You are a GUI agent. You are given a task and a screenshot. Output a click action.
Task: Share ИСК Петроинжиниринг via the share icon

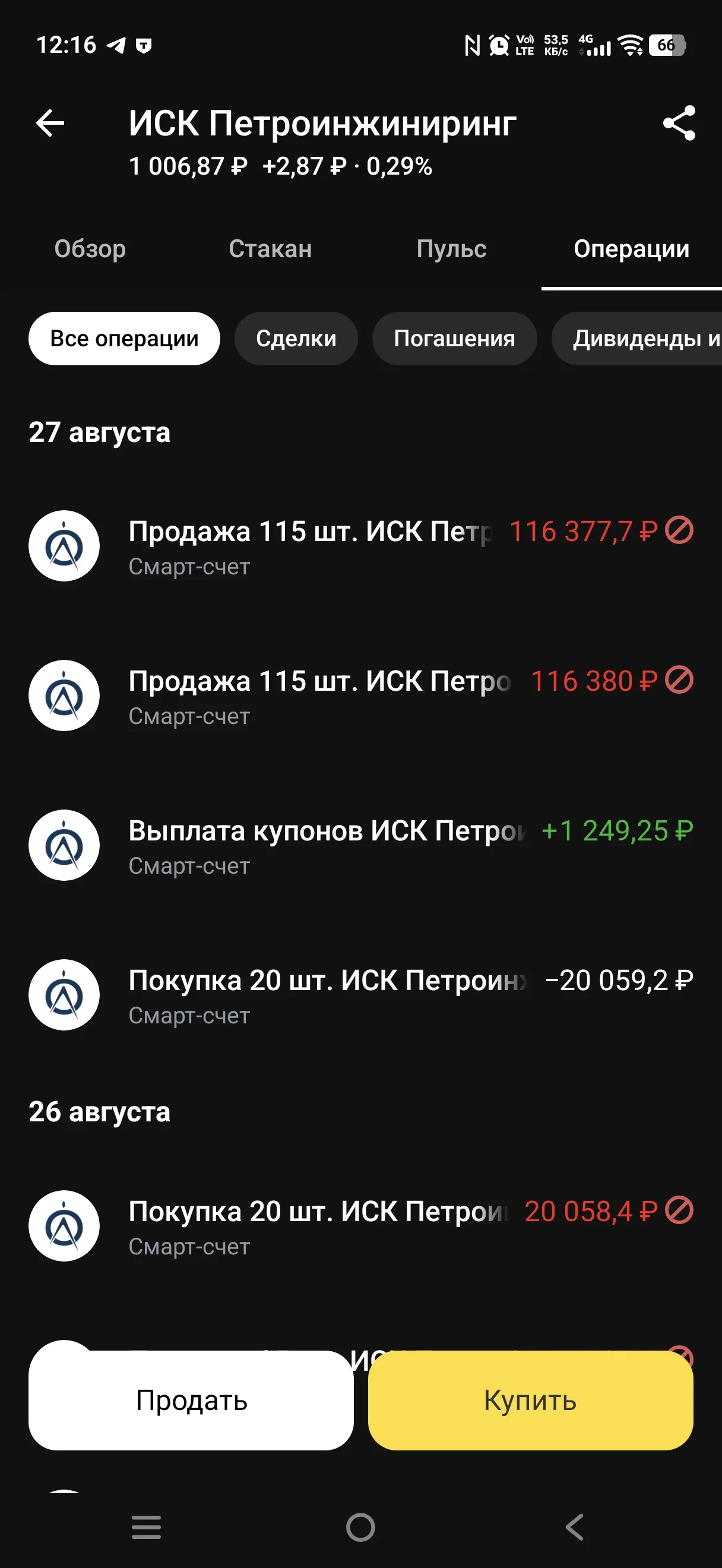click(679, 123)
